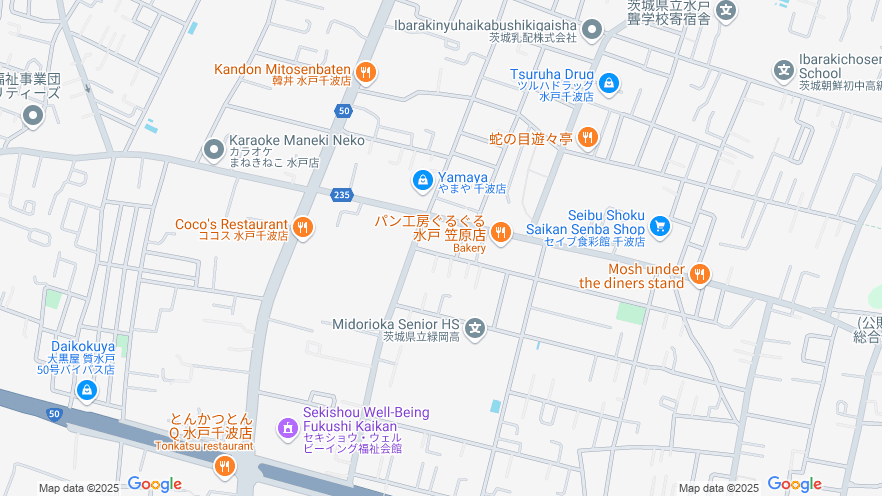The height and width of the screenshot is (496, 882).
Task: Select Midorioka Senior HS school marker
Action: coord(475,327)
